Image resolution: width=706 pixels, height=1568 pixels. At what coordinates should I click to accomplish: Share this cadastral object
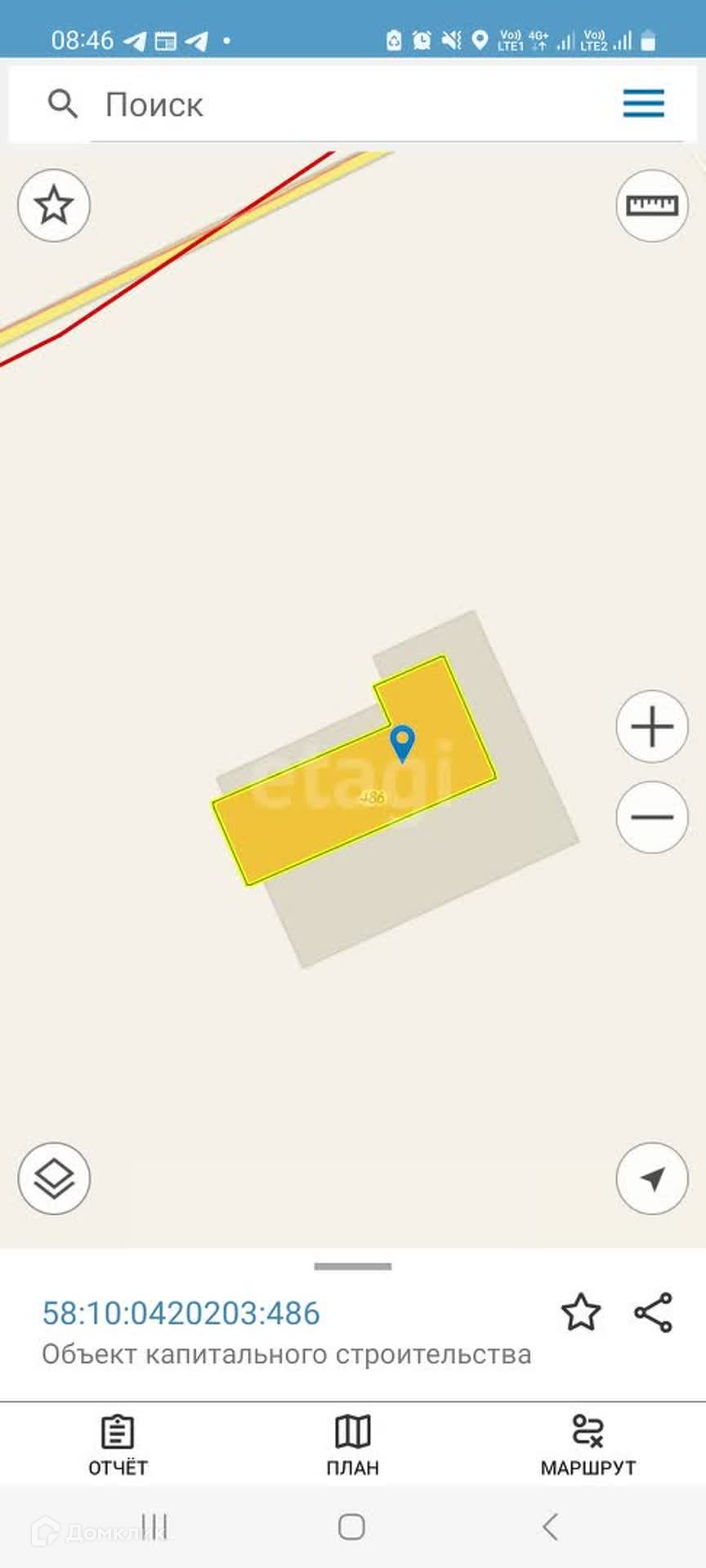653,1312
